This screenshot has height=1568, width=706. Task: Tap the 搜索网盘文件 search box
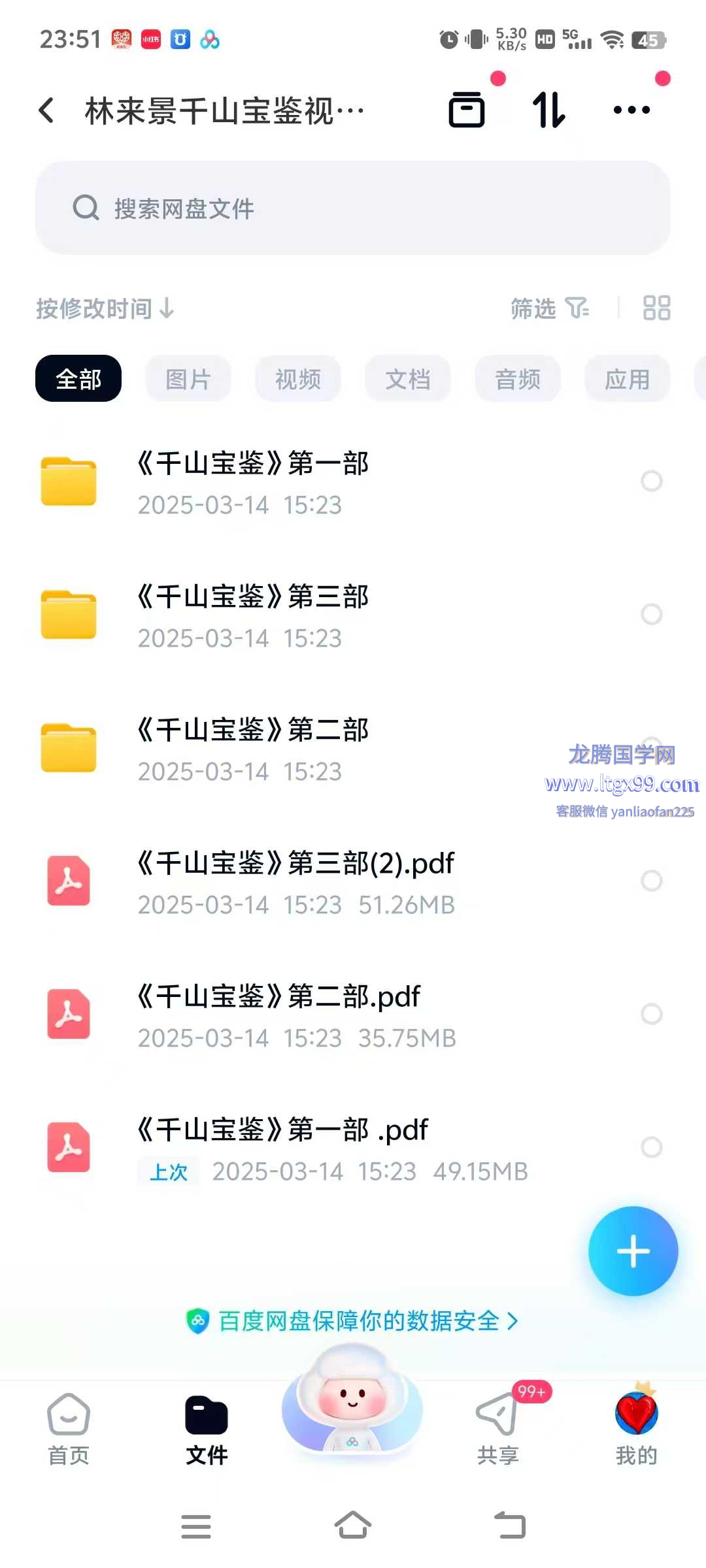[x=353, y=208]
